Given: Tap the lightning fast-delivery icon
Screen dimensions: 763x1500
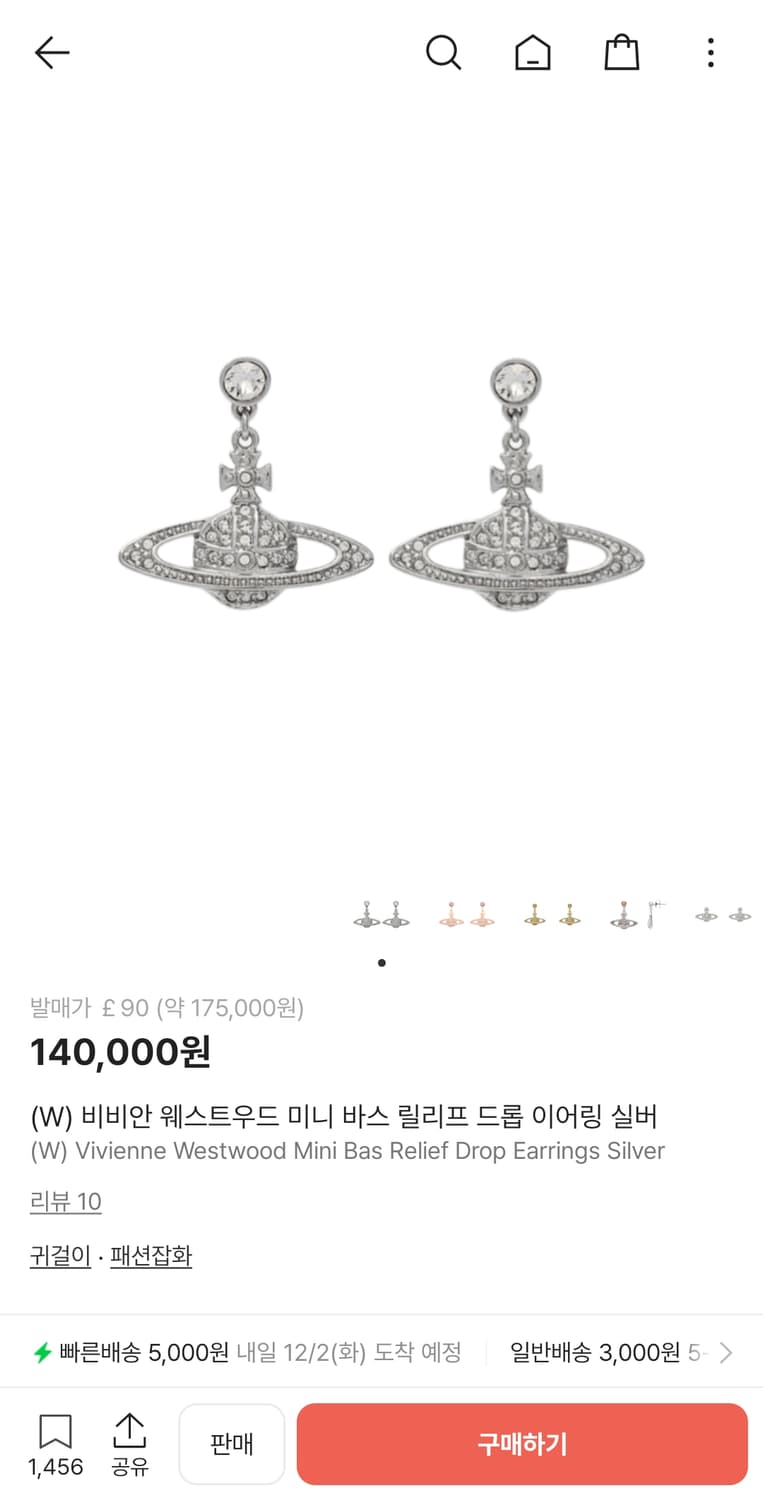Looking at the screenshot, I should 39,1351.
